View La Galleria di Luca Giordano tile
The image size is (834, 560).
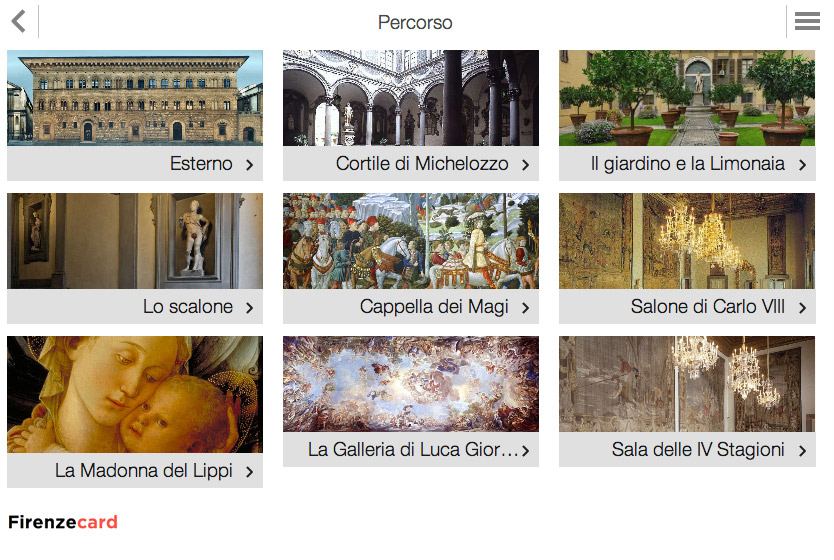tap(411, 401)
